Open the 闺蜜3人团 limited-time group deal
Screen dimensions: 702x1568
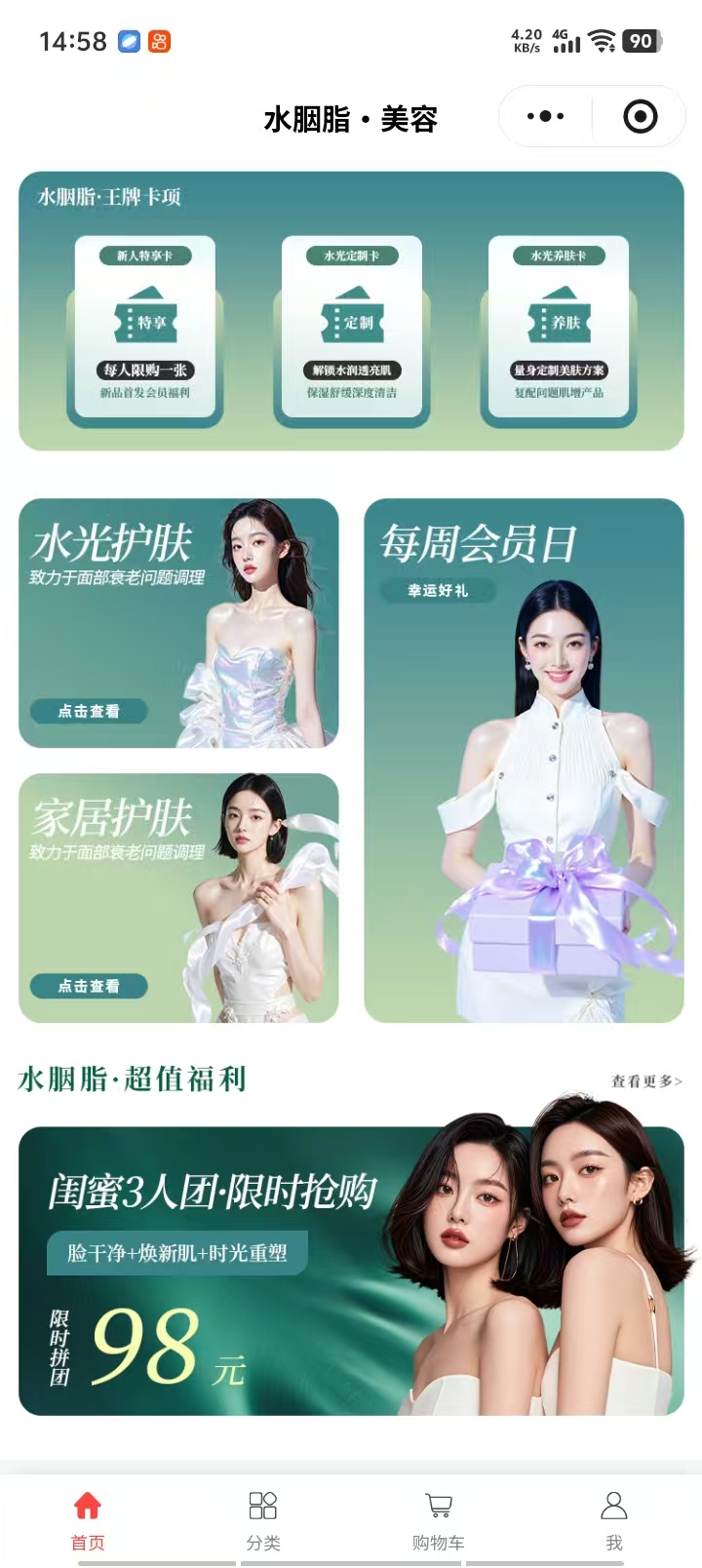351,1271
